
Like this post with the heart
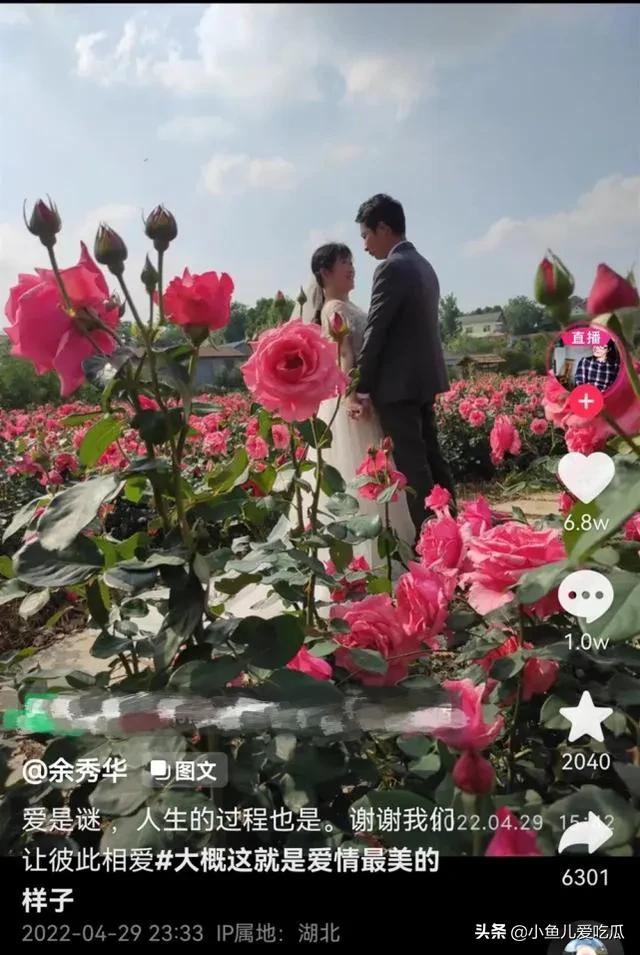point(585,477)
